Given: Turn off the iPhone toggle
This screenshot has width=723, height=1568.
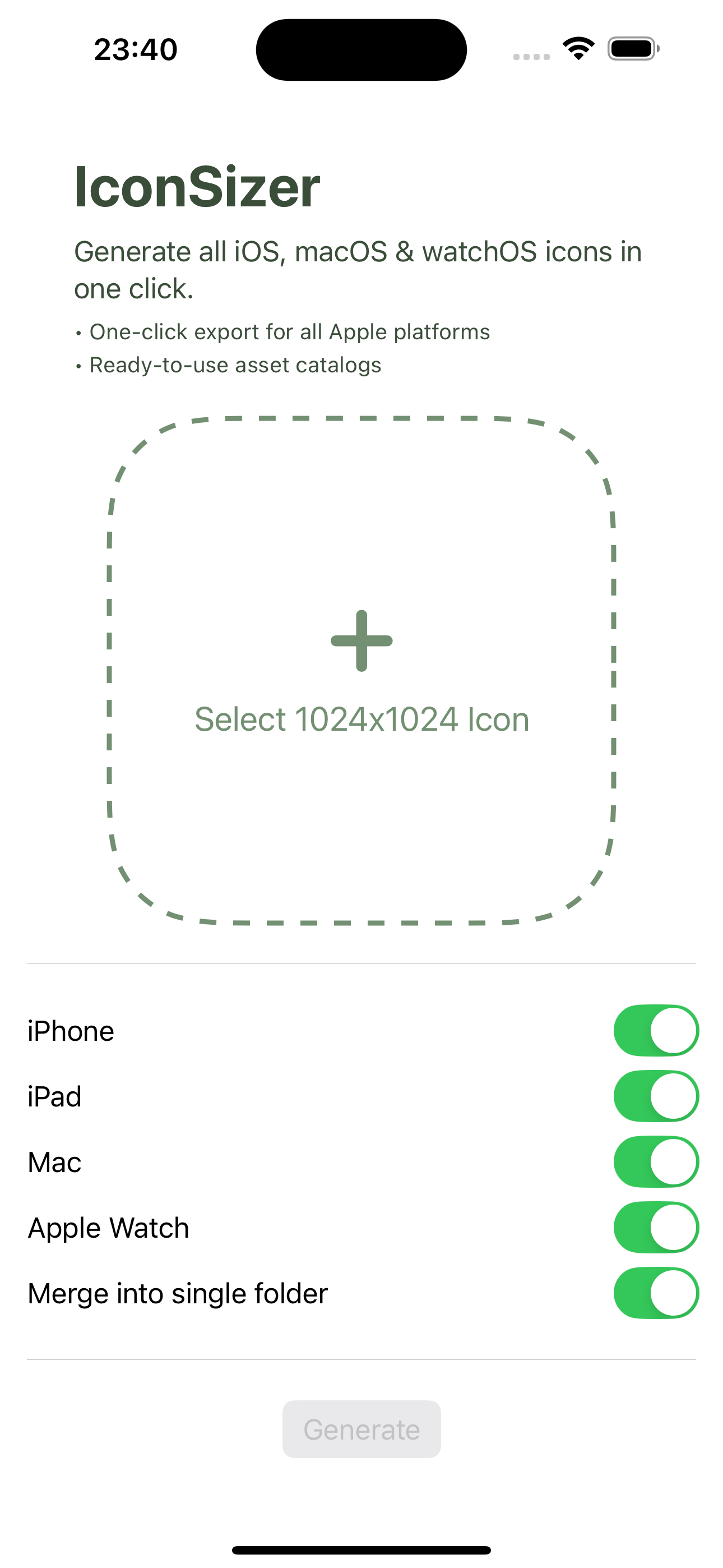Looking at the screenshot, I should click(655, 1031).
